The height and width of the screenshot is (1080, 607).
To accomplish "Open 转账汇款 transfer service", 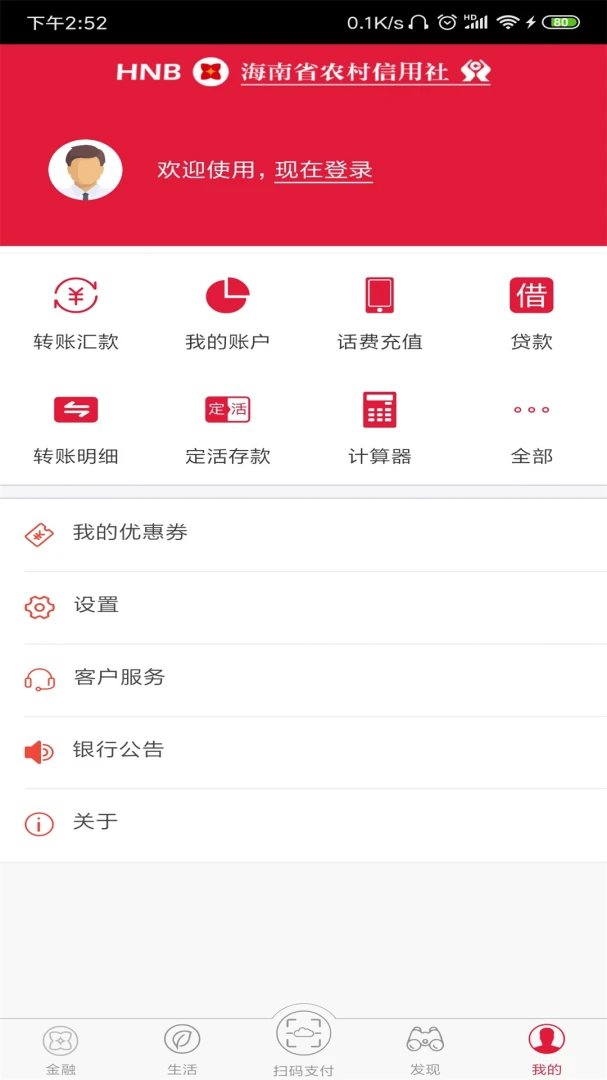I will pos(76,314).
